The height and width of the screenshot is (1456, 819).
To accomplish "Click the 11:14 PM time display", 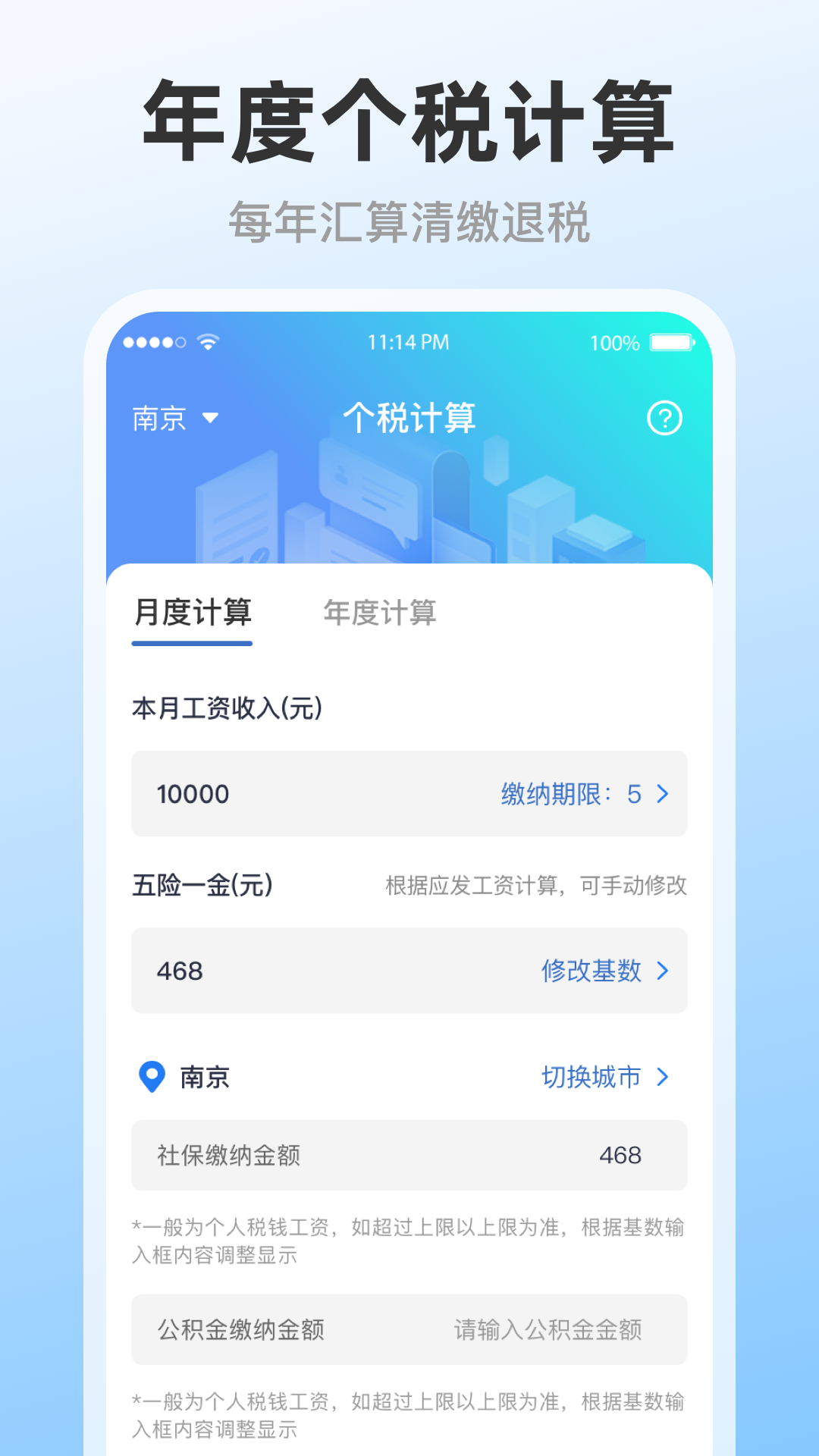I will (x=409, y=342).
